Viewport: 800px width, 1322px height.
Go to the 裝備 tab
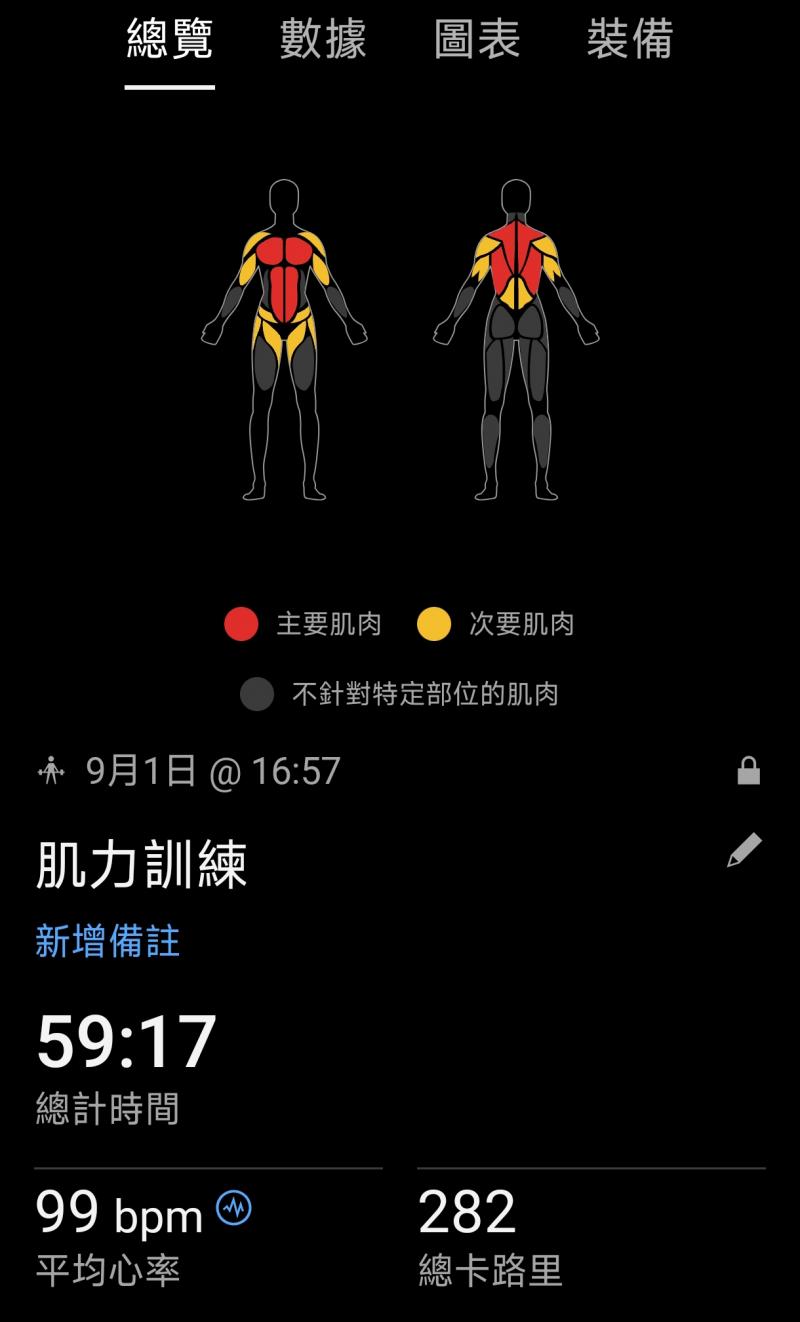tap(629, 40)
